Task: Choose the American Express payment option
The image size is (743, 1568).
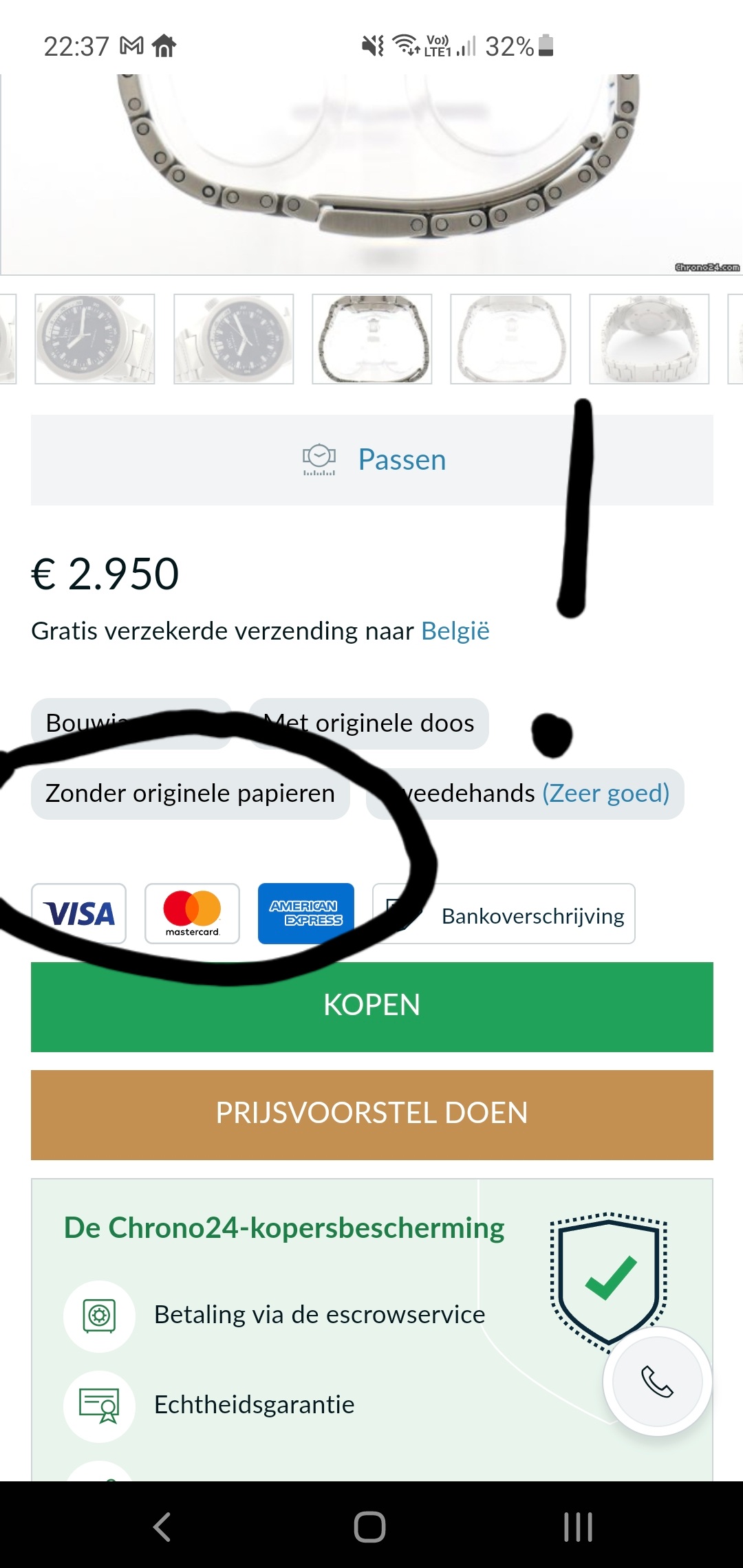Action: tap(306, 914)
